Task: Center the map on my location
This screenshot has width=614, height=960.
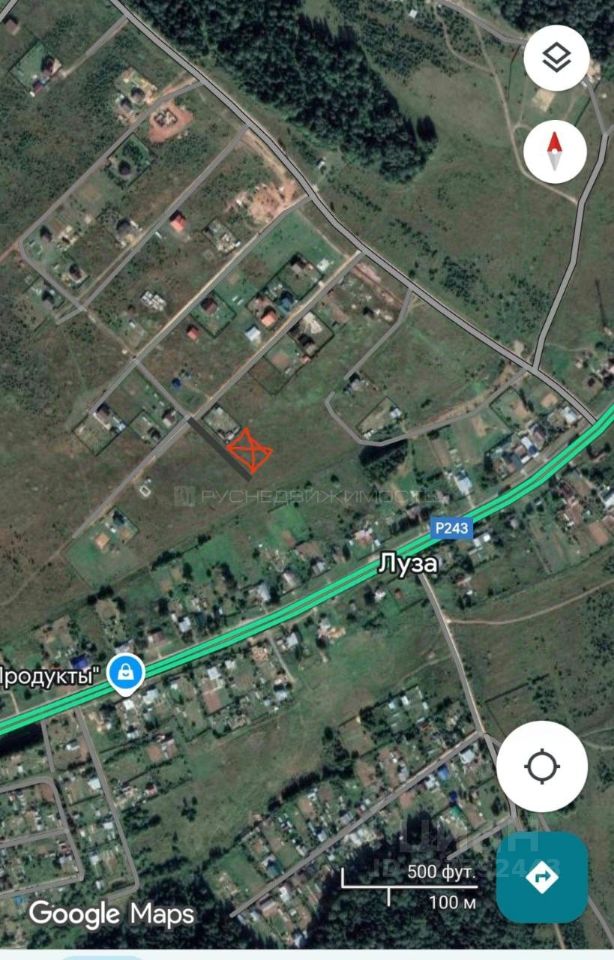Action: [x=542, y=767]
